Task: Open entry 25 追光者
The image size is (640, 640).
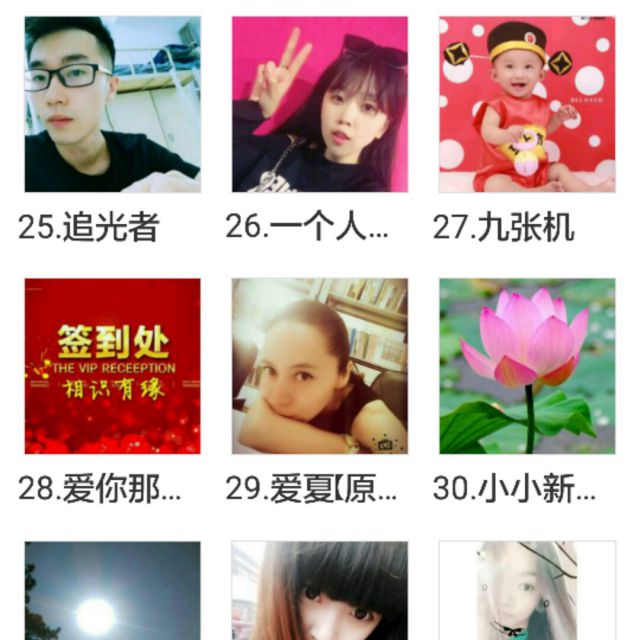Action: 112,104
